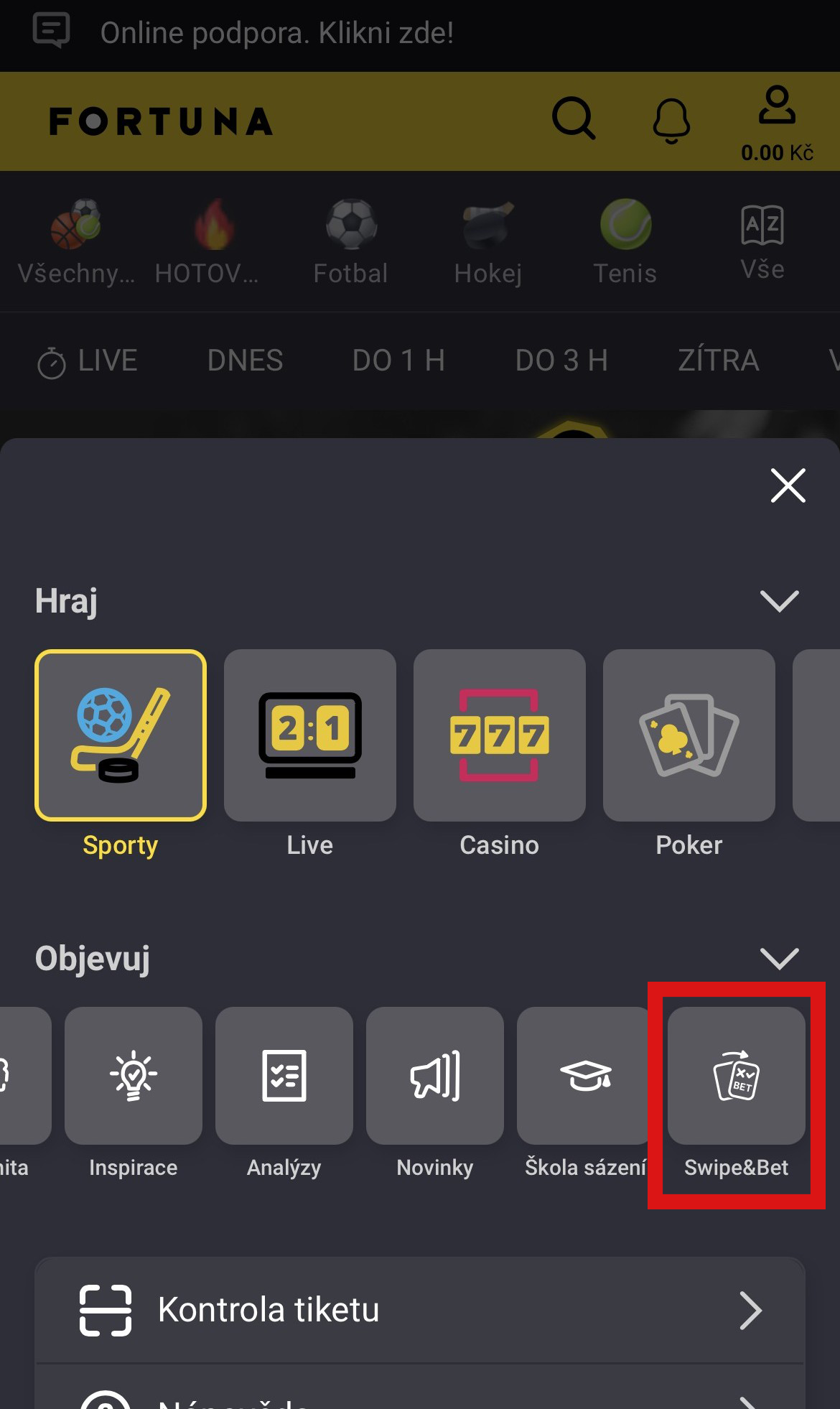Open the Live tile
The height and width of the screenshot is (1409, 840).
310,735
